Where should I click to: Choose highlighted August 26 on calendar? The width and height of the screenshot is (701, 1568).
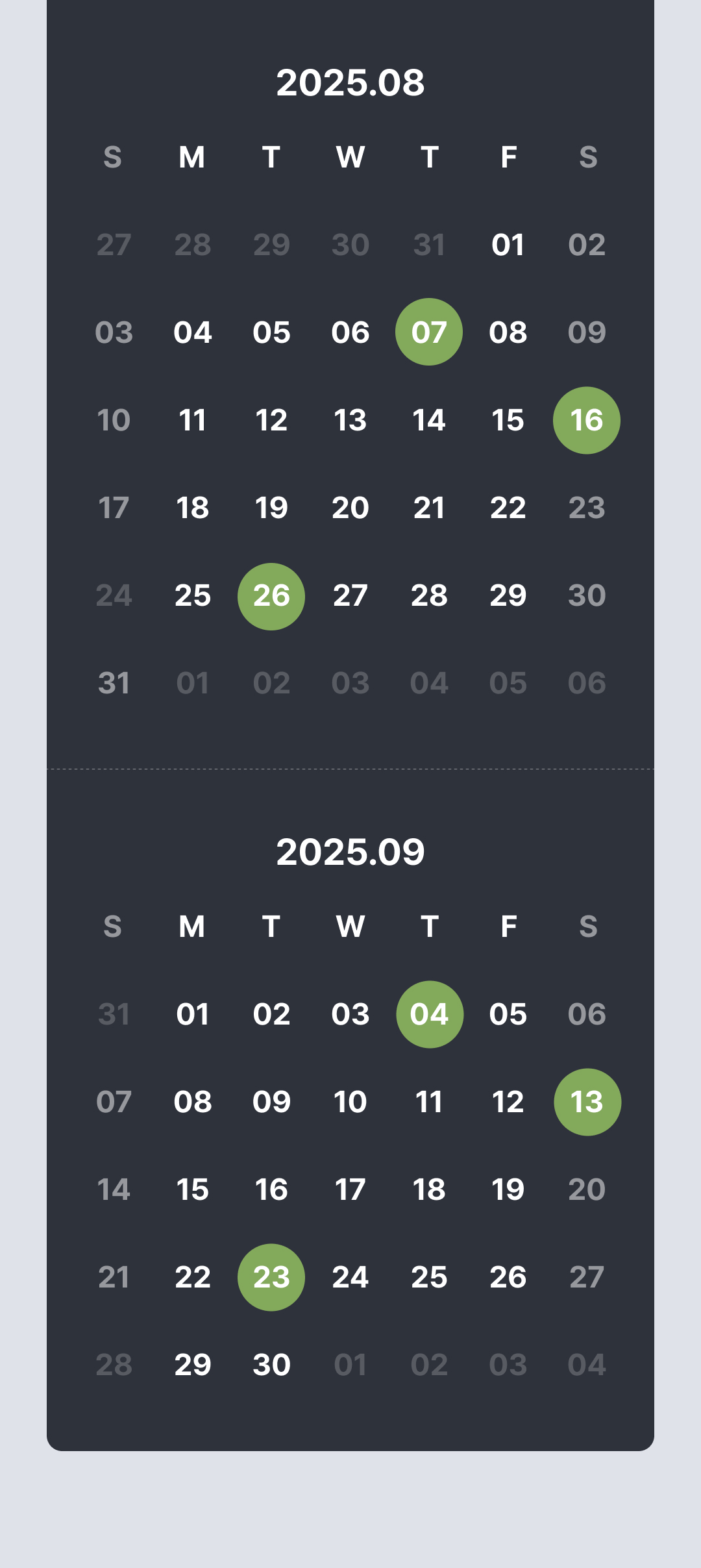271,596
